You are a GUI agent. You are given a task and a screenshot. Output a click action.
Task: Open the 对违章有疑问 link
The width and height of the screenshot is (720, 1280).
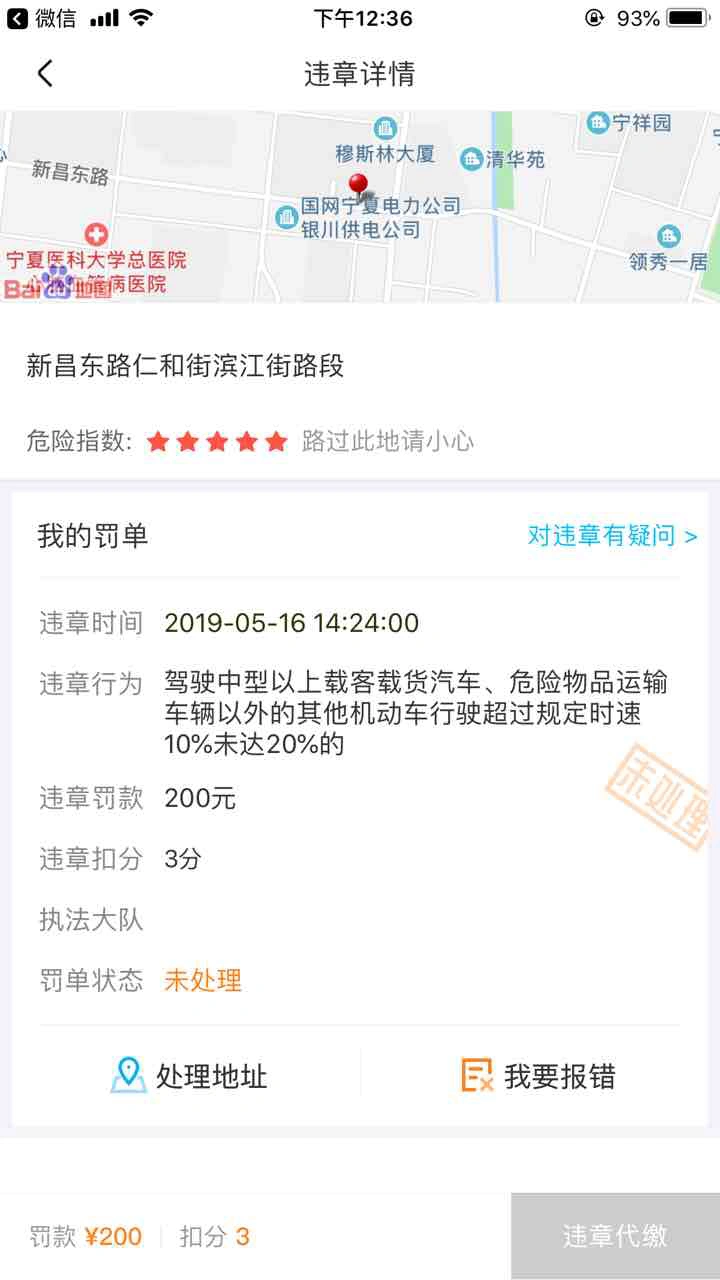[x=612, y=536]
